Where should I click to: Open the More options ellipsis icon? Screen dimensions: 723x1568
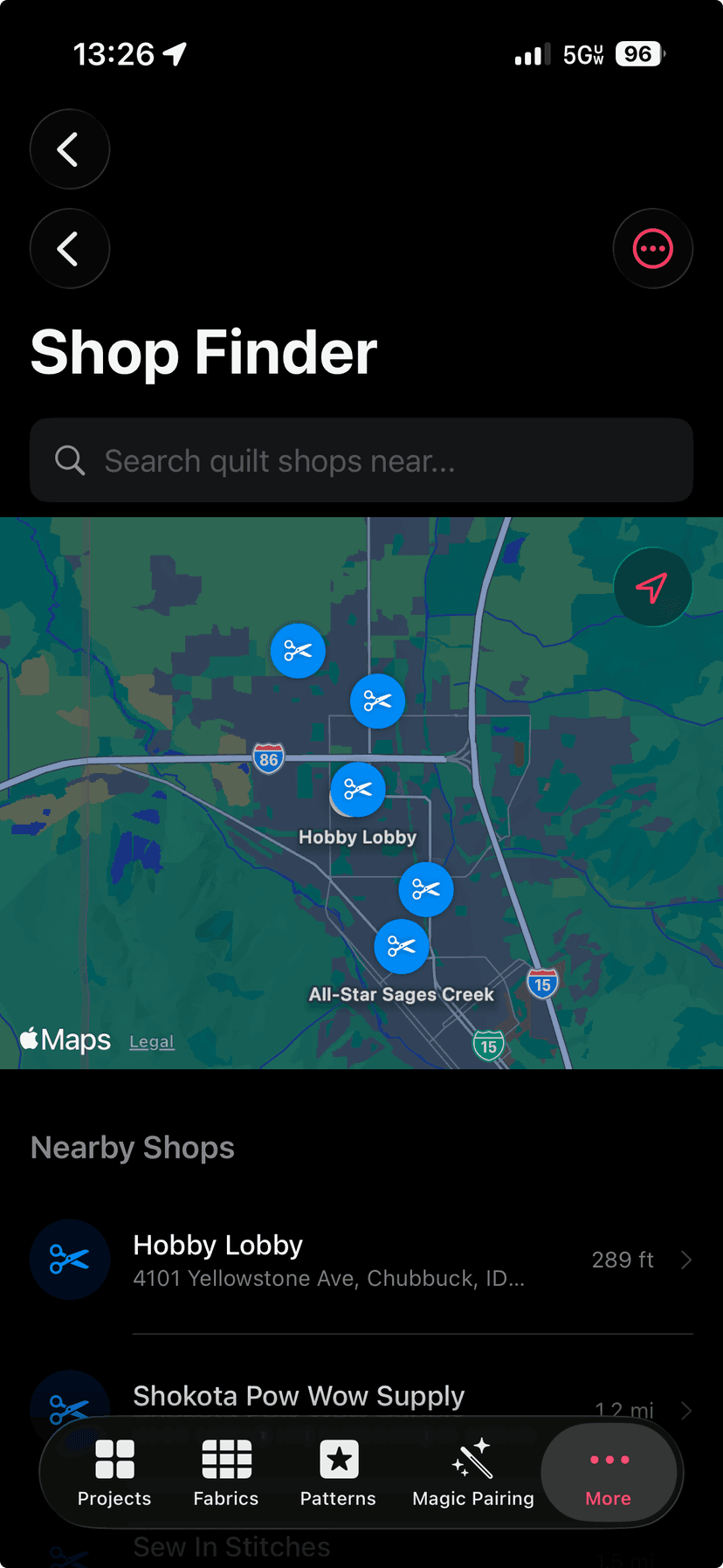click(x=609, y=1459)
